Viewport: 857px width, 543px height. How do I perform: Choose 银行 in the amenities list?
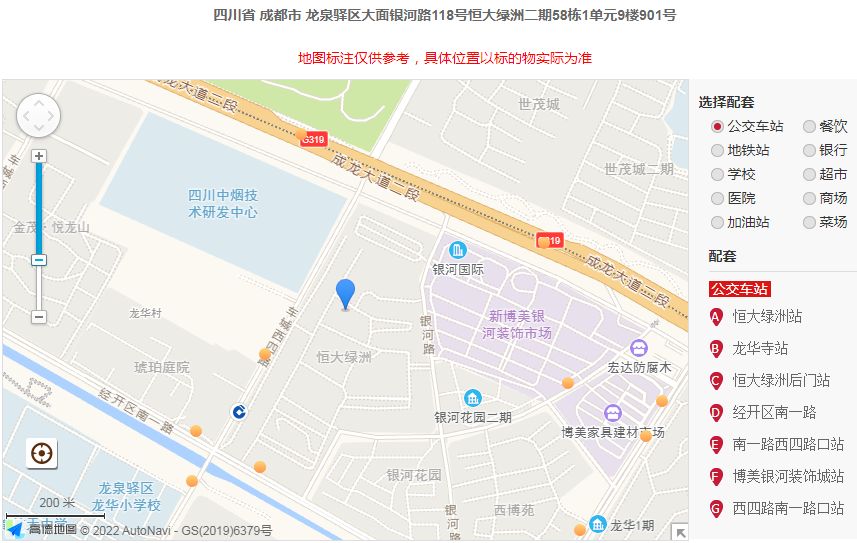pos(809,151)
